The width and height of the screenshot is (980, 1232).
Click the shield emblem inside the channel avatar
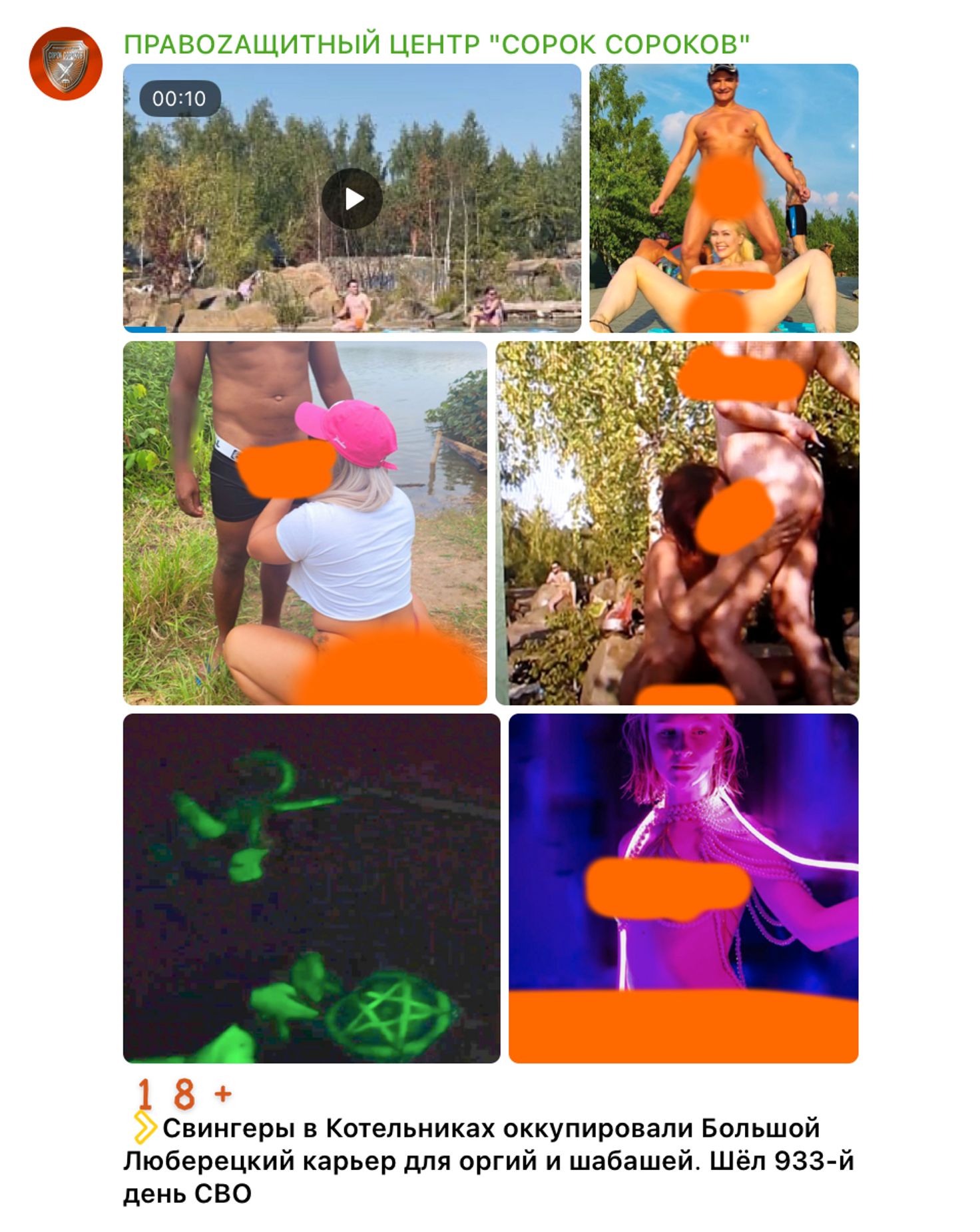click(67, 63)
